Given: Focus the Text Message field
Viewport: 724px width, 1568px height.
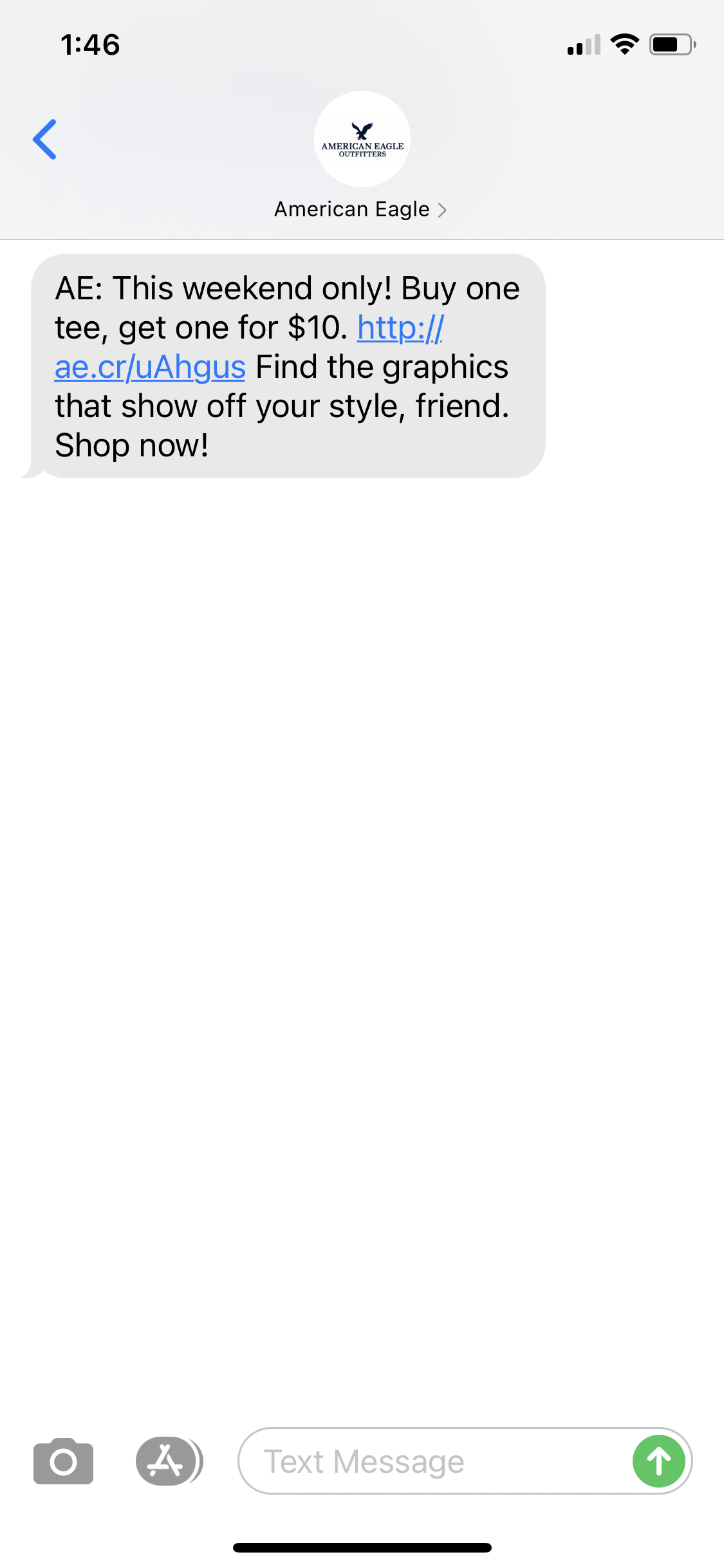Looking at the screenshot, I should [x=431, y=1461].
